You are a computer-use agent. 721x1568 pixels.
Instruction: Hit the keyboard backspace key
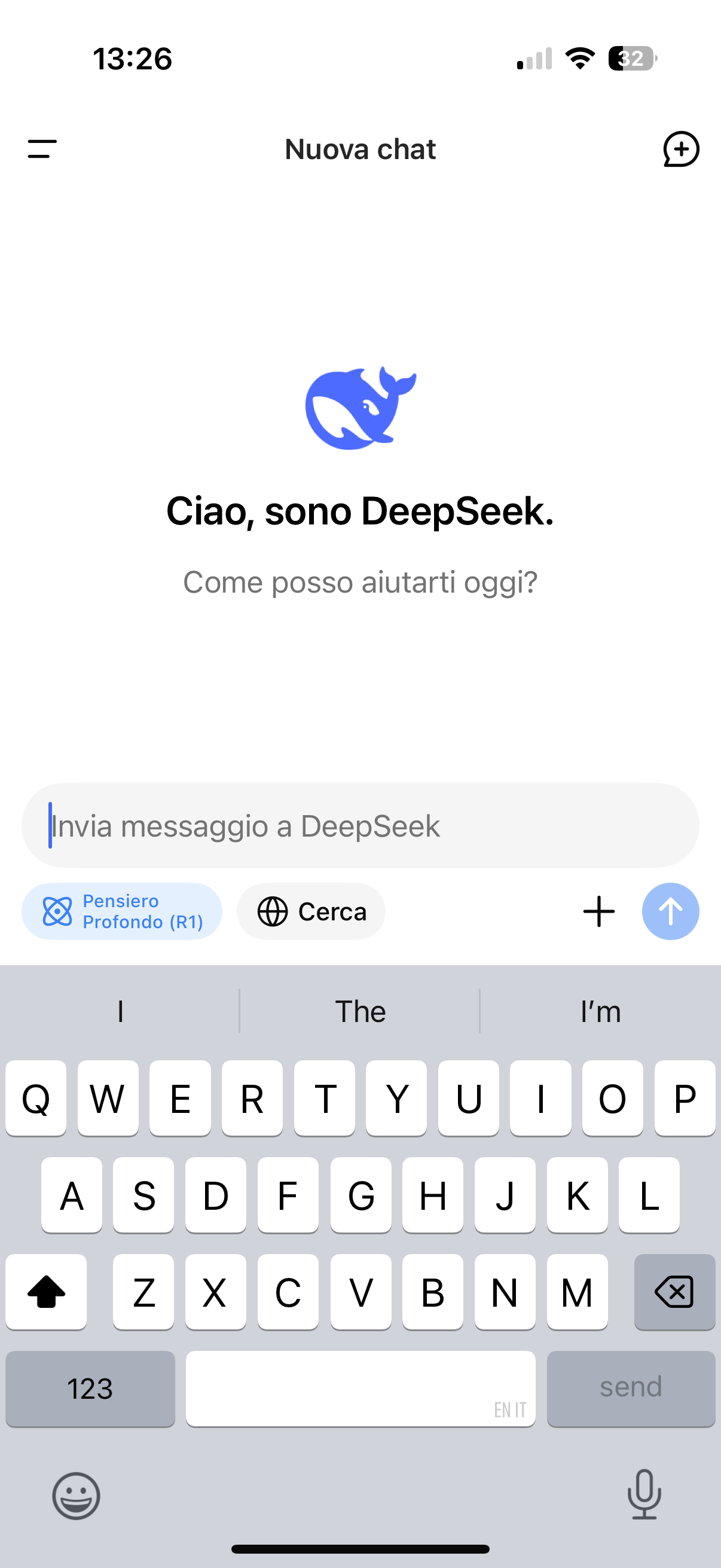tap(674, 1291)
